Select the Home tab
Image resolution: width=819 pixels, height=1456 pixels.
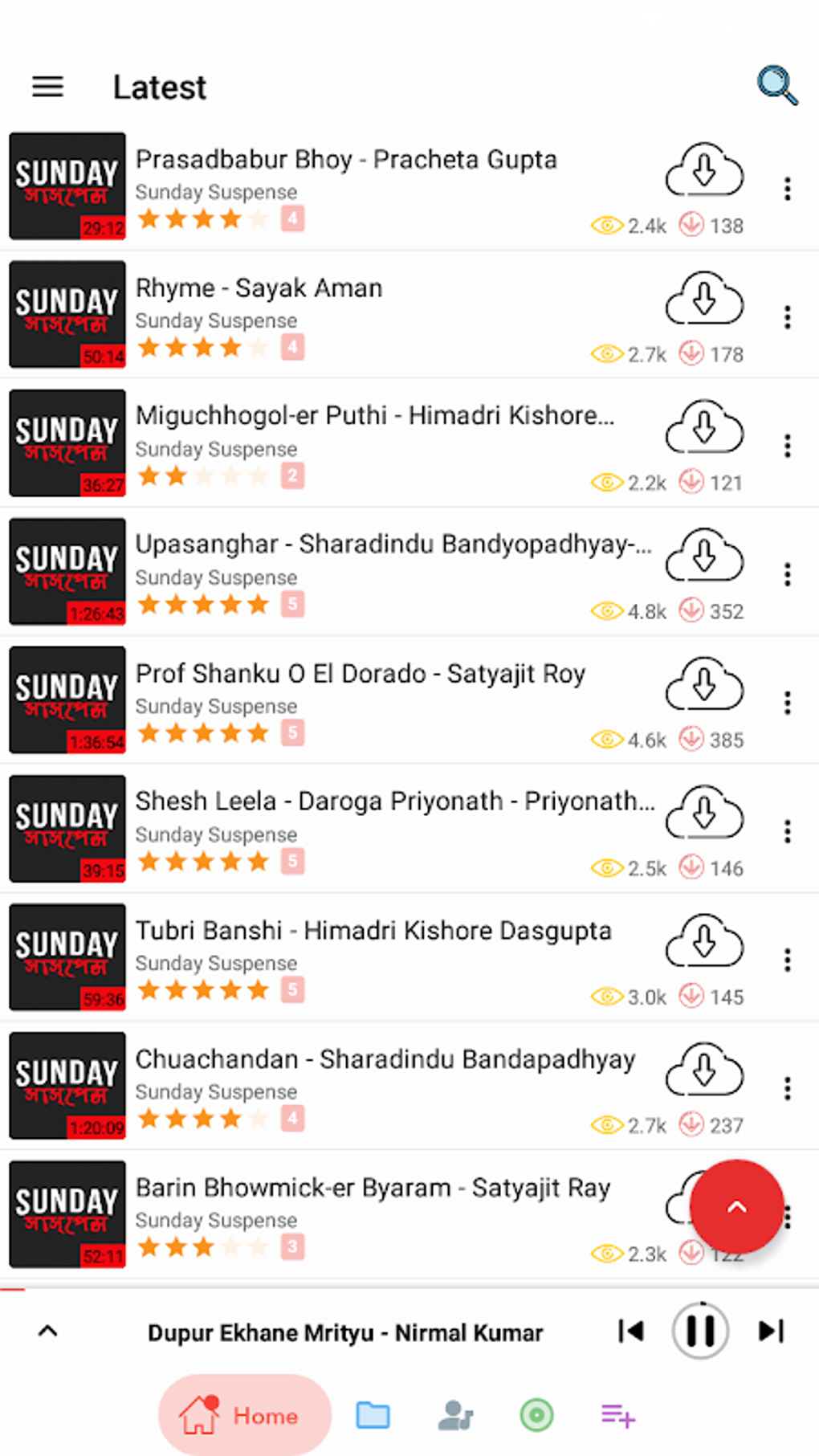tap(245, 1415)
